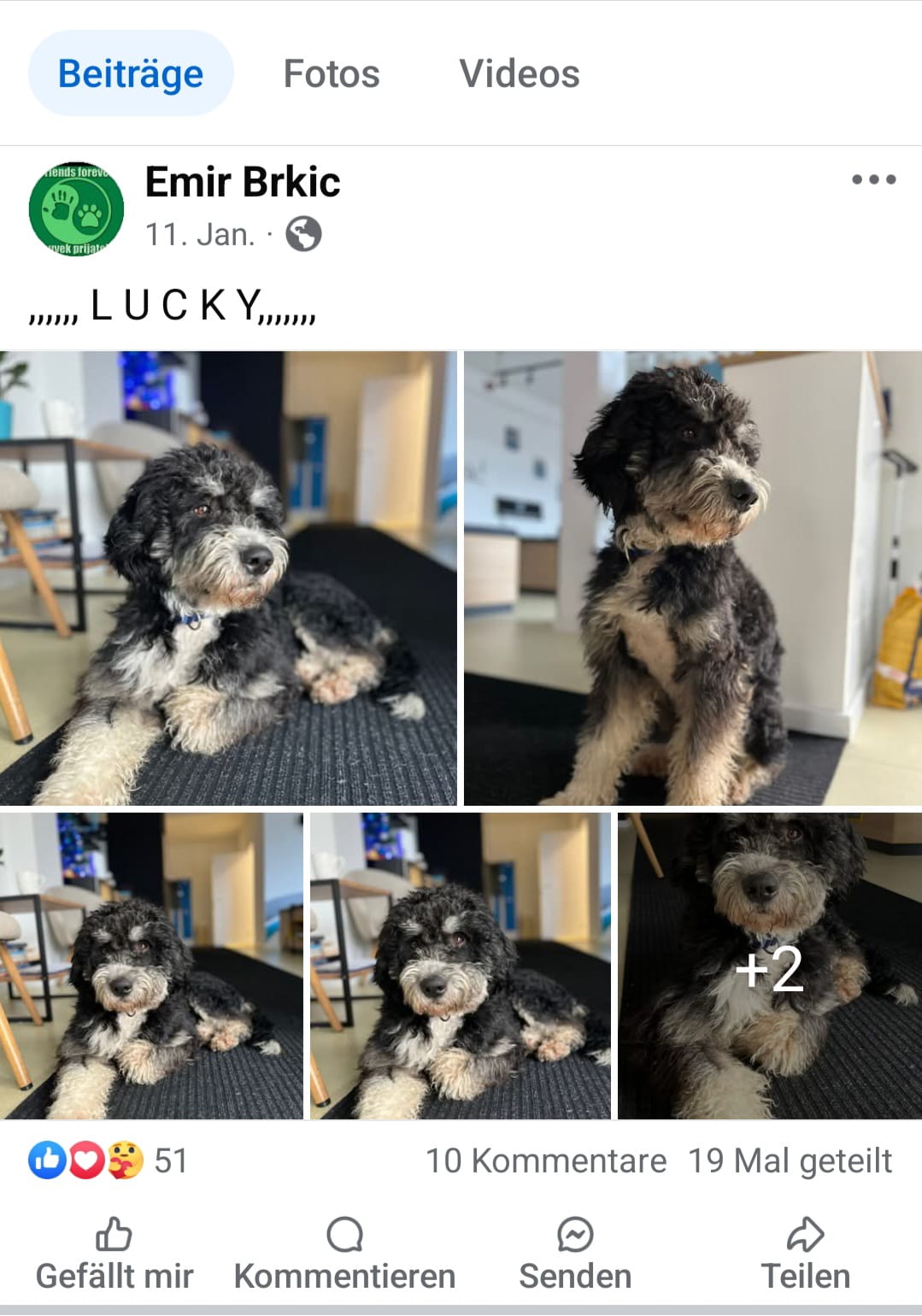Switch to the Videos tab
This screenshot has width=922, height=1316.
tap(520, 73)
